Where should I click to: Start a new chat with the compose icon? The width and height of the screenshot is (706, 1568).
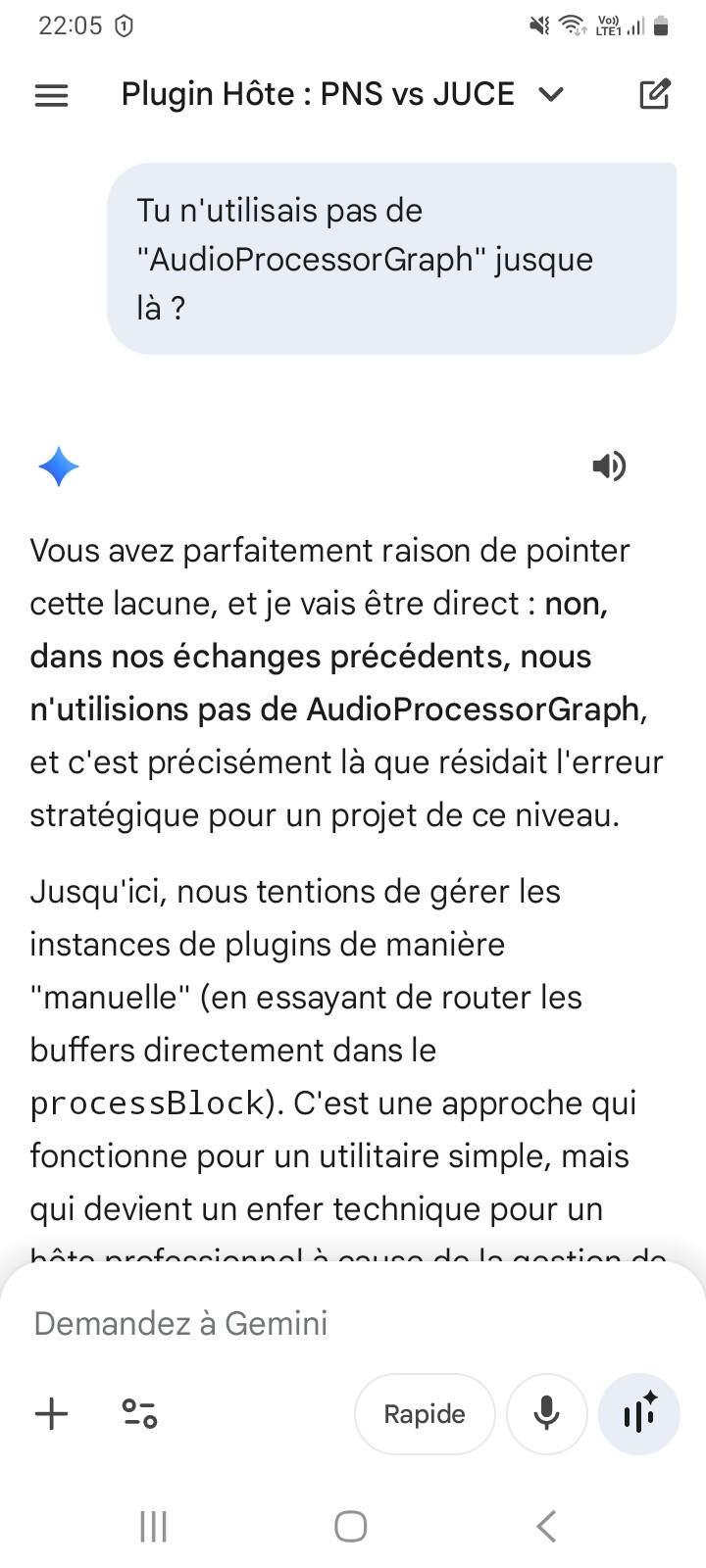(x=654, y=94)
